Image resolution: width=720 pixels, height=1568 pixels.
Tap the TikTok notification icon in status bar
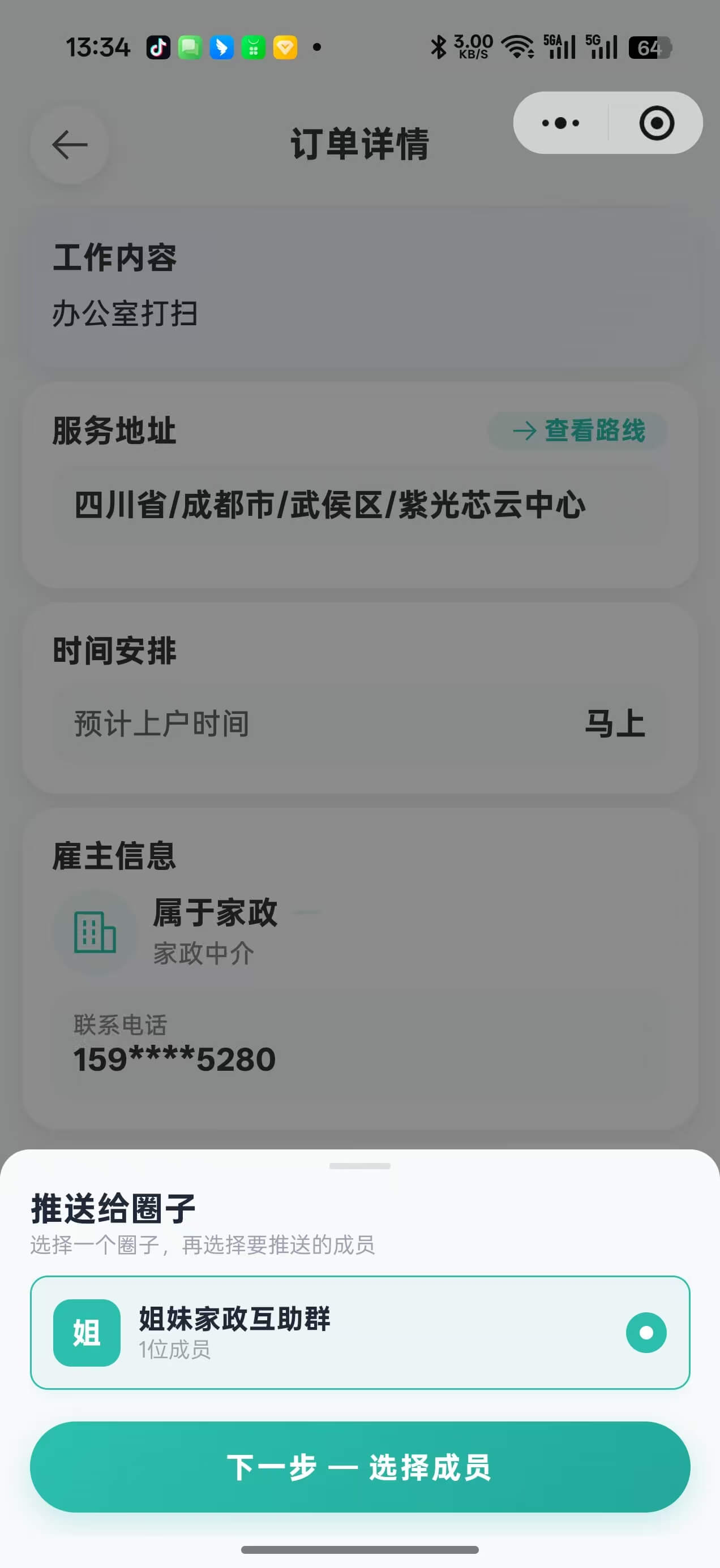coord(158,47)
